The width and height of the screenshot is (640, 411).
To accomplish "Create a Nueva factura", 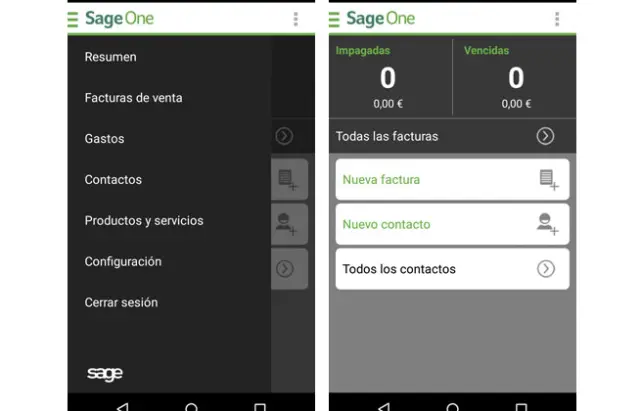I will (451, 180).
